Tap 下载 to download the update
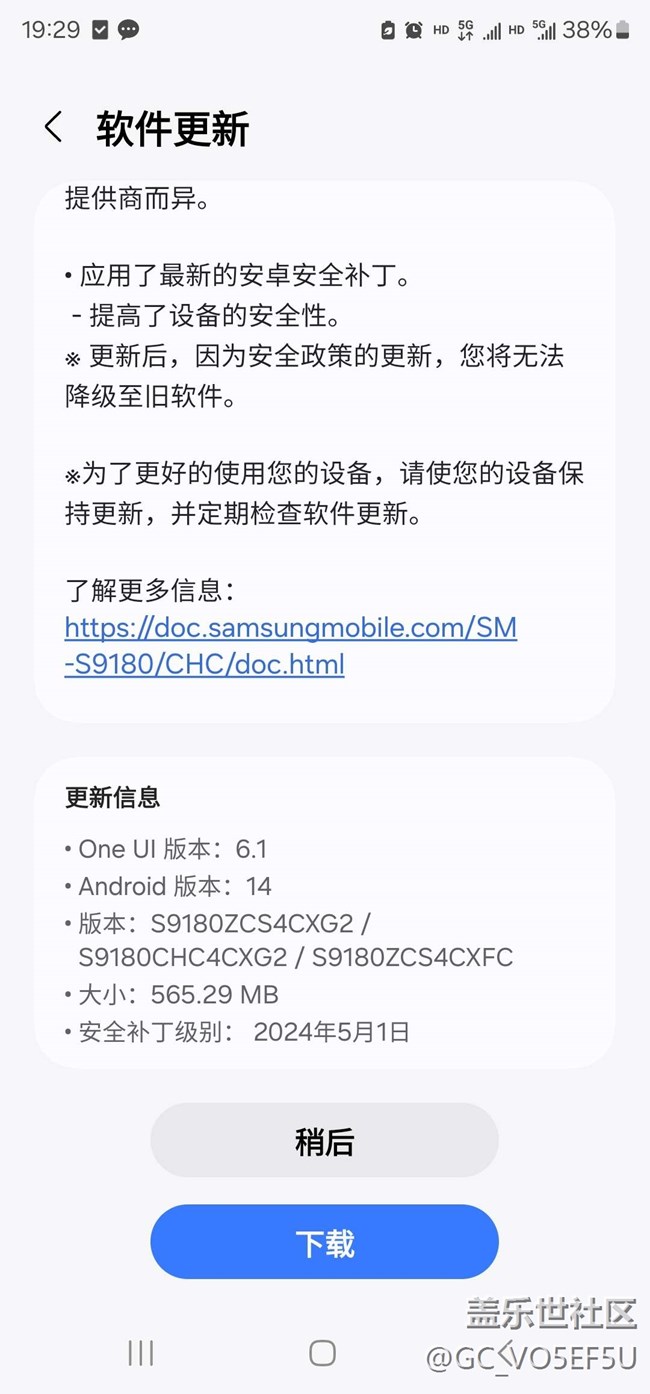This screenshot has width=650, height=1394. pos(324,1242)
